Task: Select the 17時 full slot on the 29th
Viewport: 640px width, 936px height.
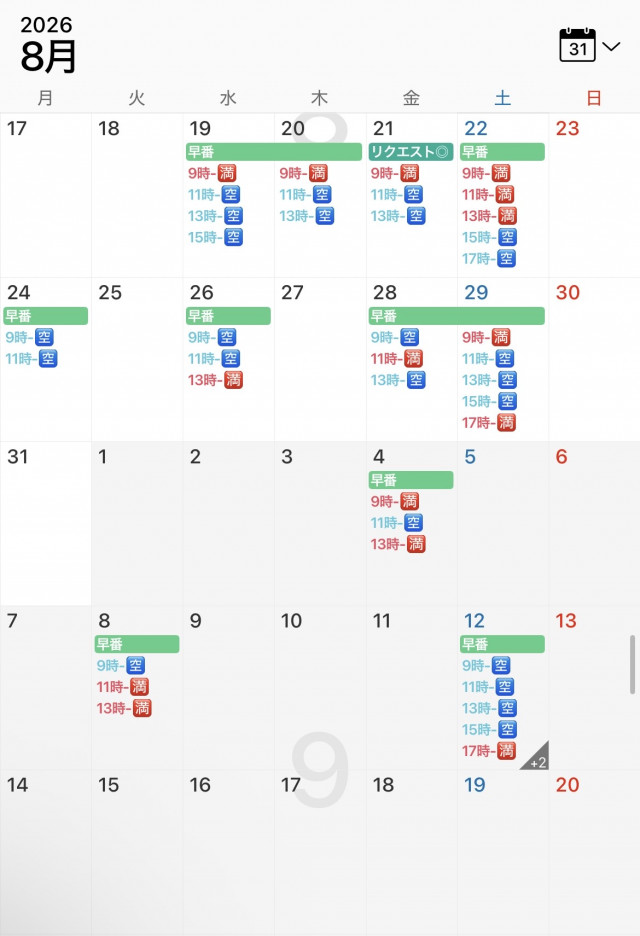Action: click(488, 423)
